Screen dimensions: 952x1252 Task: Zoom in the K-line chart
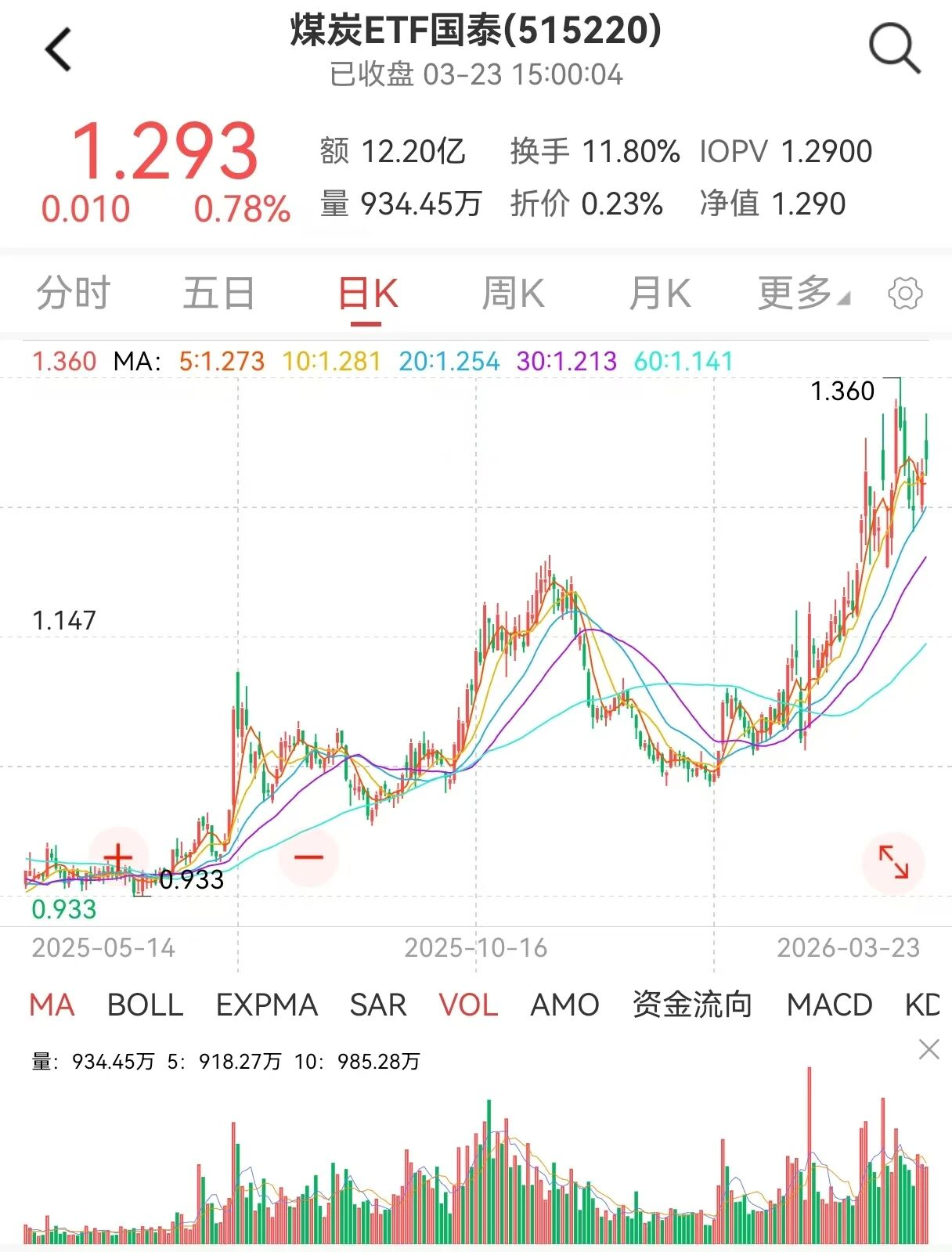118,856
